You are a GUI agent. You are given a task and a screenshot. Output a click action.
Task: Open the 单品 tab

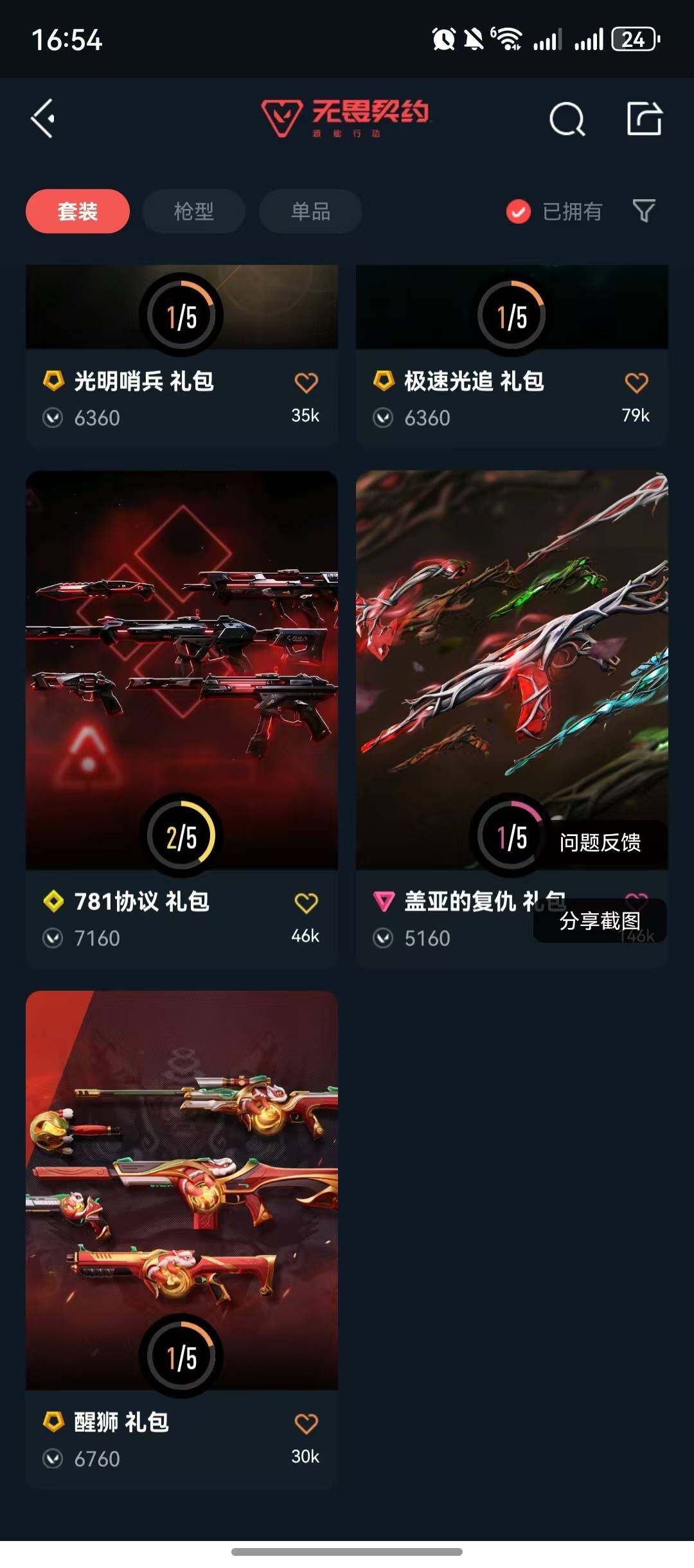(x=309, y=211)
